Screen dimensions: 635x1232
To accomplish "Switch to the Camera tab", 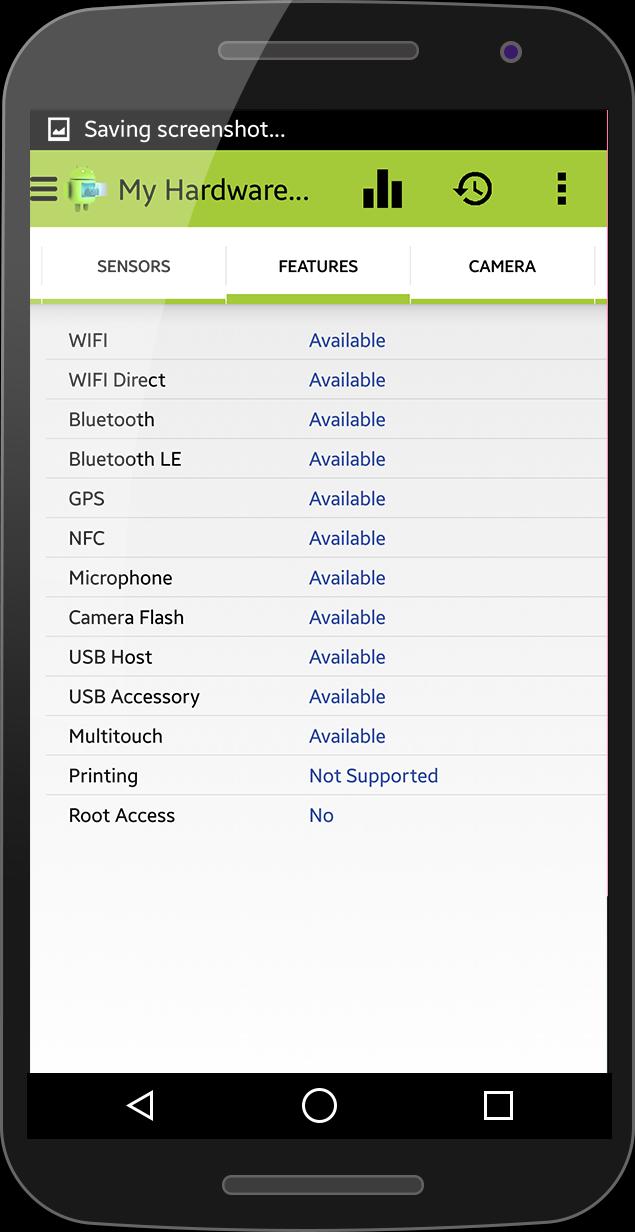I will click(x=502, y=266).
